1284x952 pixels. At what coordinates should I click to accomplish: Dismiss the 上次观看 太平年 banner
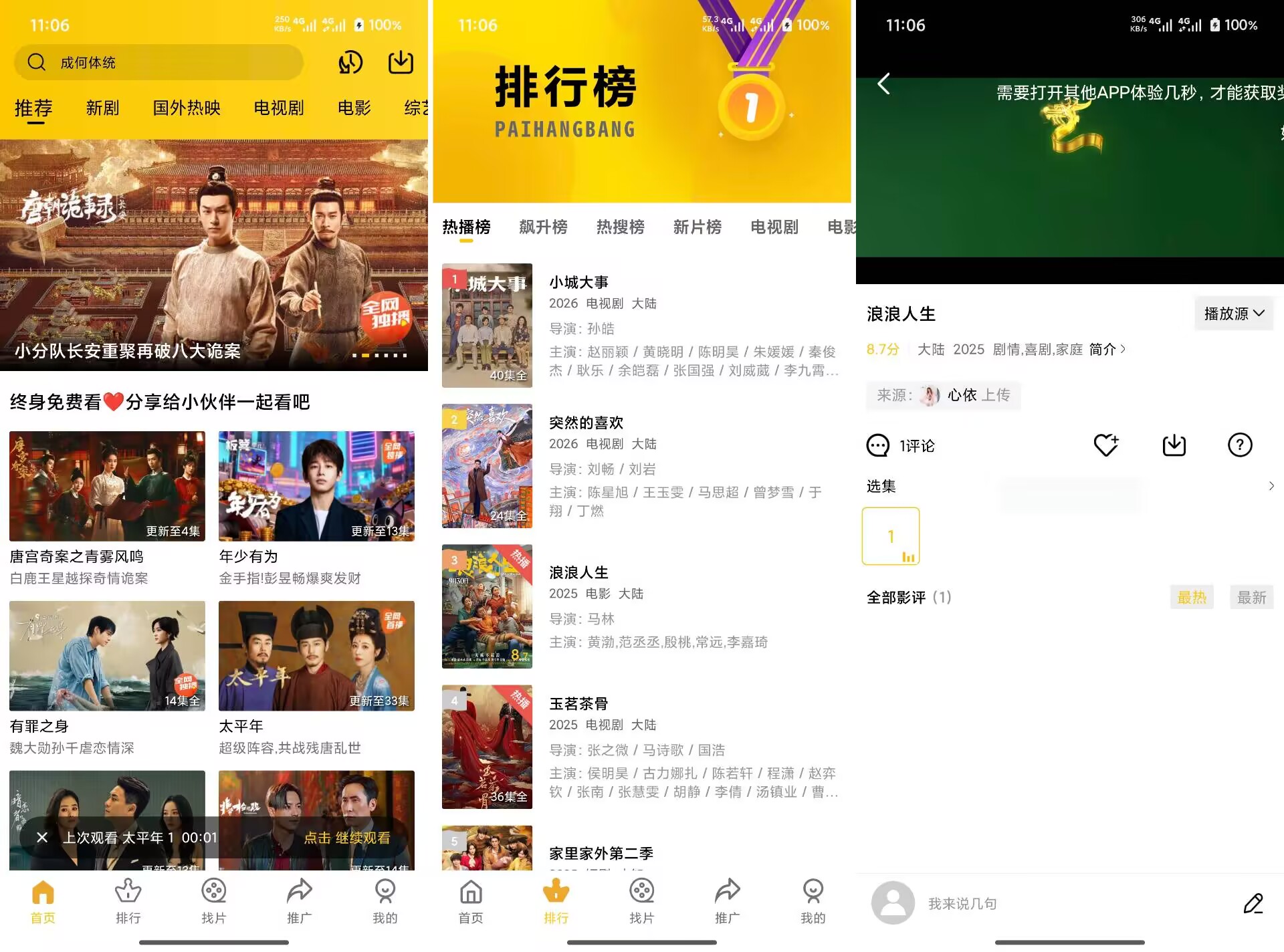click(x=42, y=837)
